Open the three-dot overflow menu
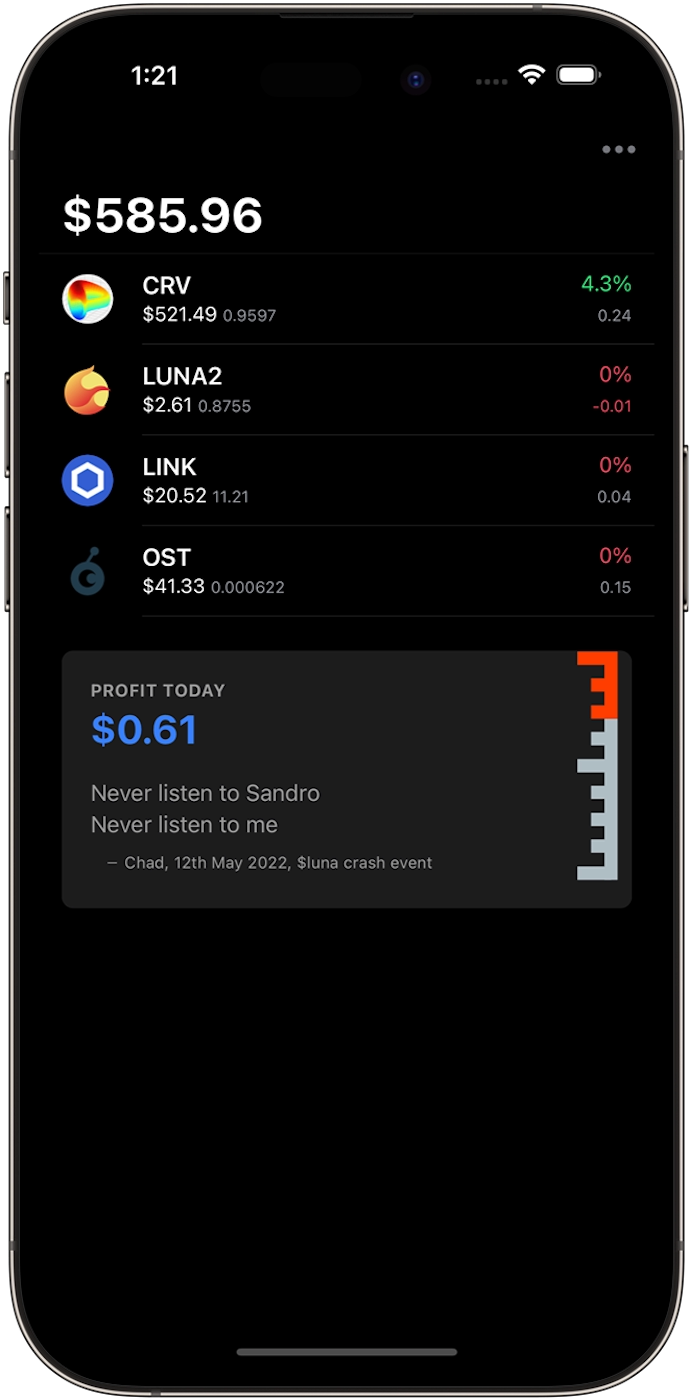Screen dimensions: 691x1400 618,150
